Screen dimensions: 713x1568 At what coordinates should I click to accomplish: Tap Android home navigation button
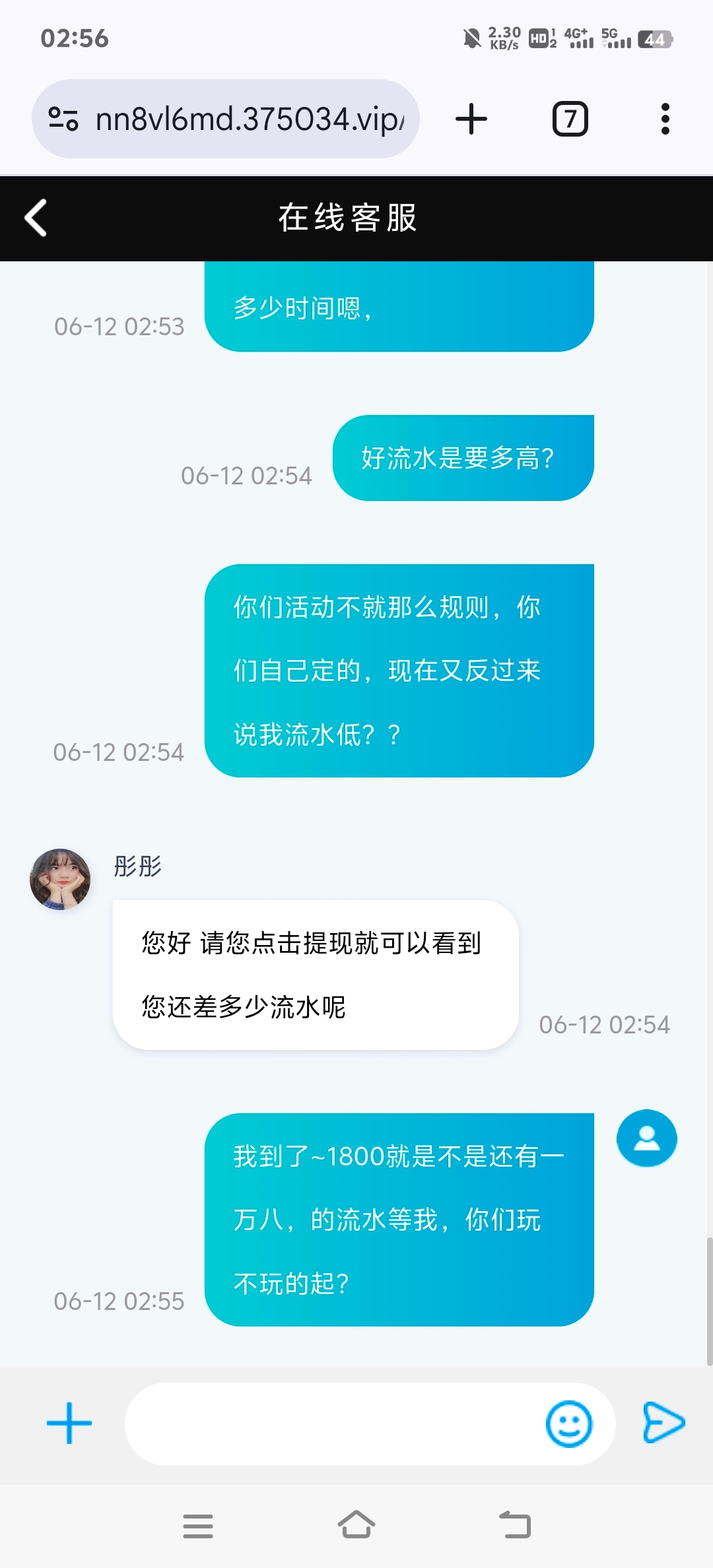(356, 1525)
